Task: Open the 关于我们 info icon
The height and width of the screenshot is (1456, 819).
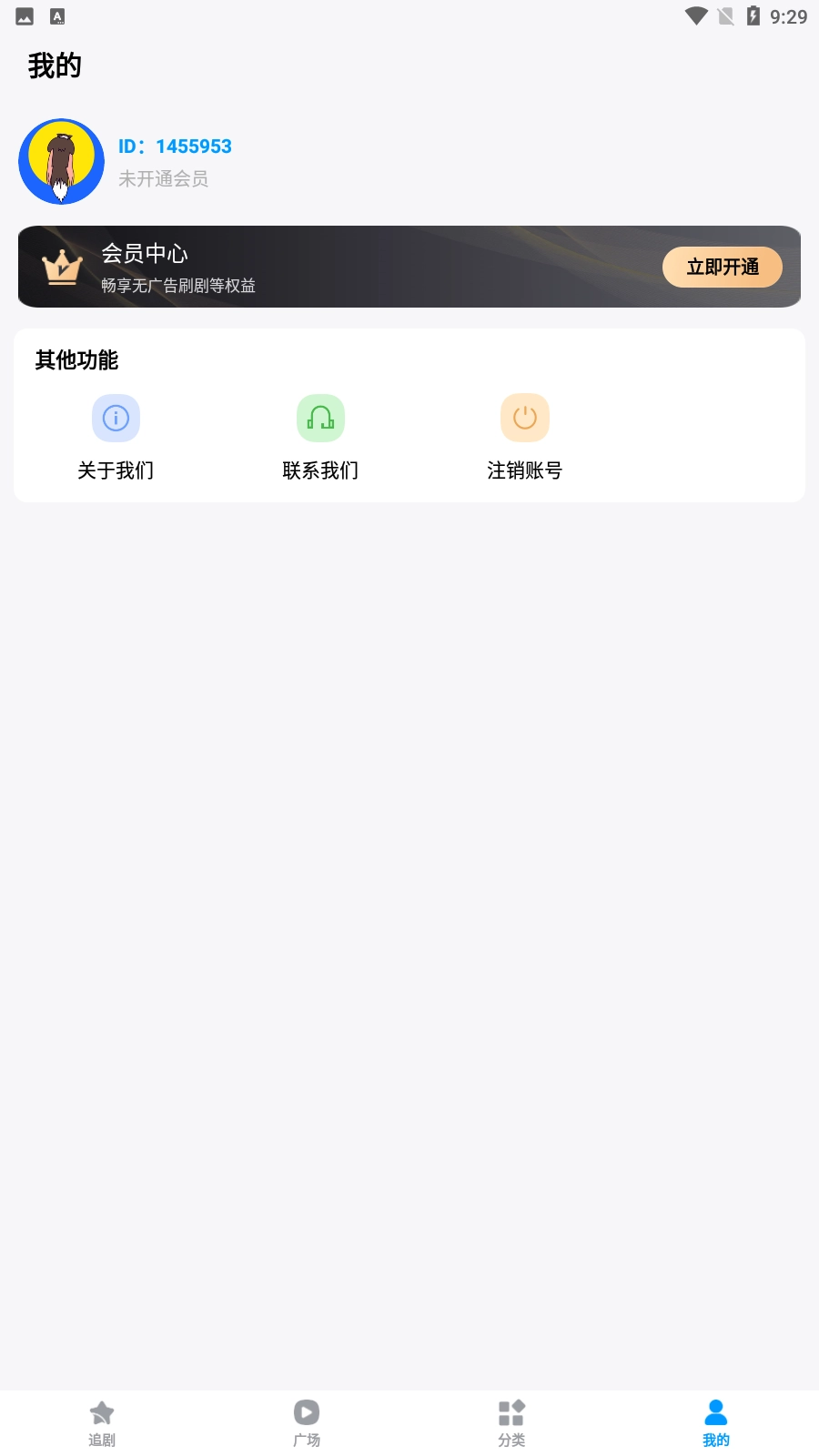Action: pyautogui.click(x=115, y=418)
